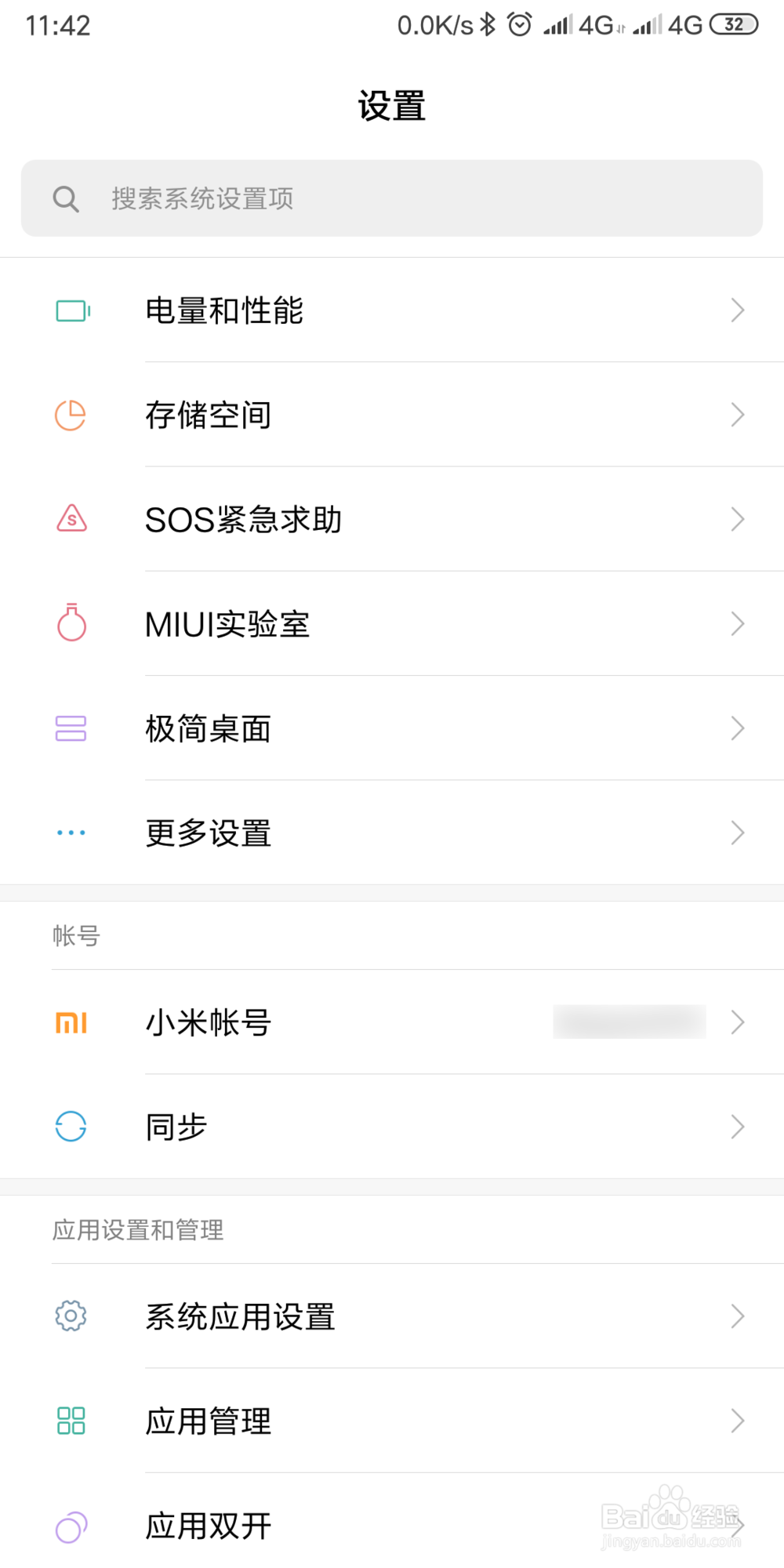Open MIUI实验室
The width and height of the screenshot is (784, 1568).
392,624
